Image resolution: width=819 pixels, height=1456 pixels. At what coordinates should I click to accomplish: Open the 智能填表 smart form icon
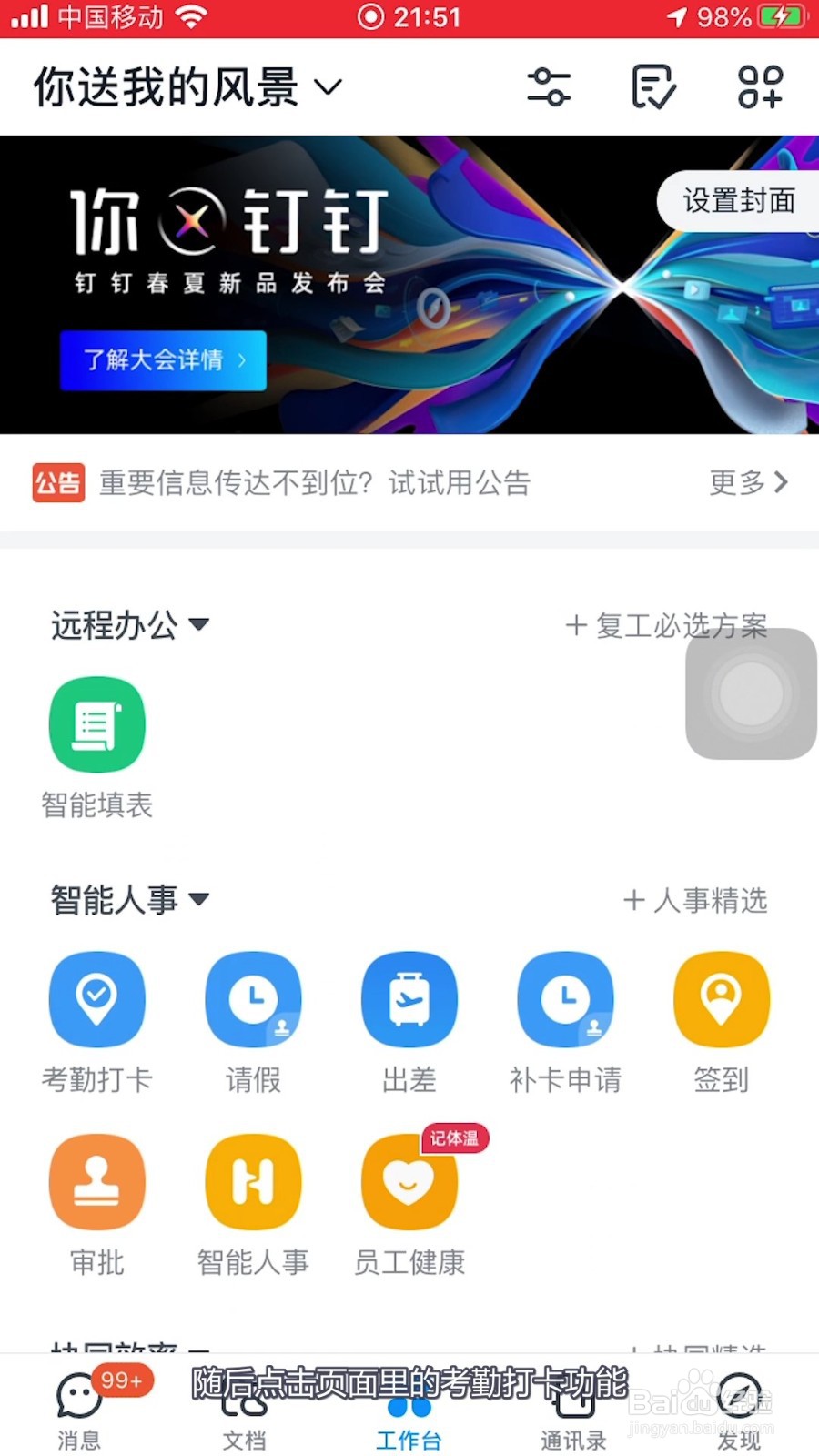tap(97, 723)
